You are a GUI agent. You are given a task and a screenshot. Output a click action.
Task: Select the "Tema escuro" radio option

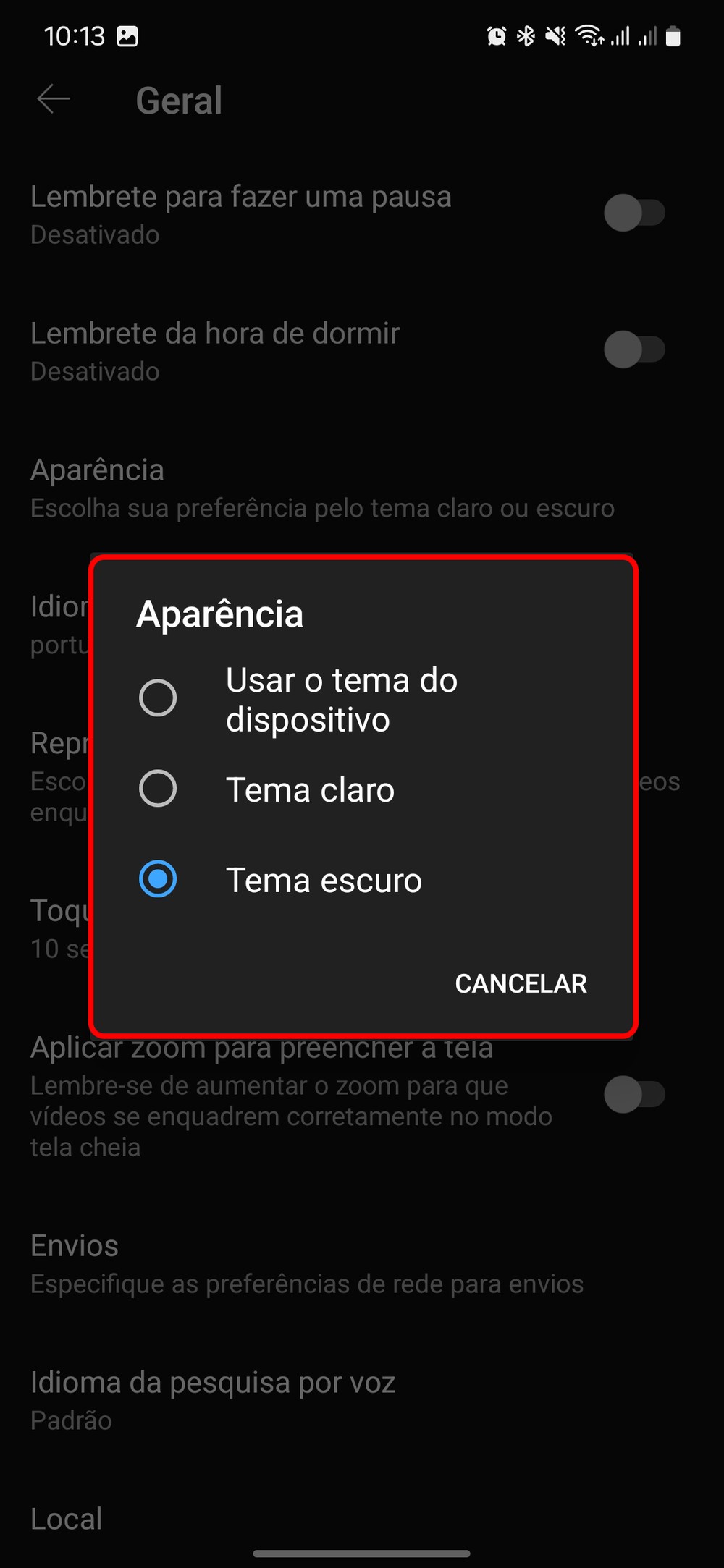tap(158, 879)
